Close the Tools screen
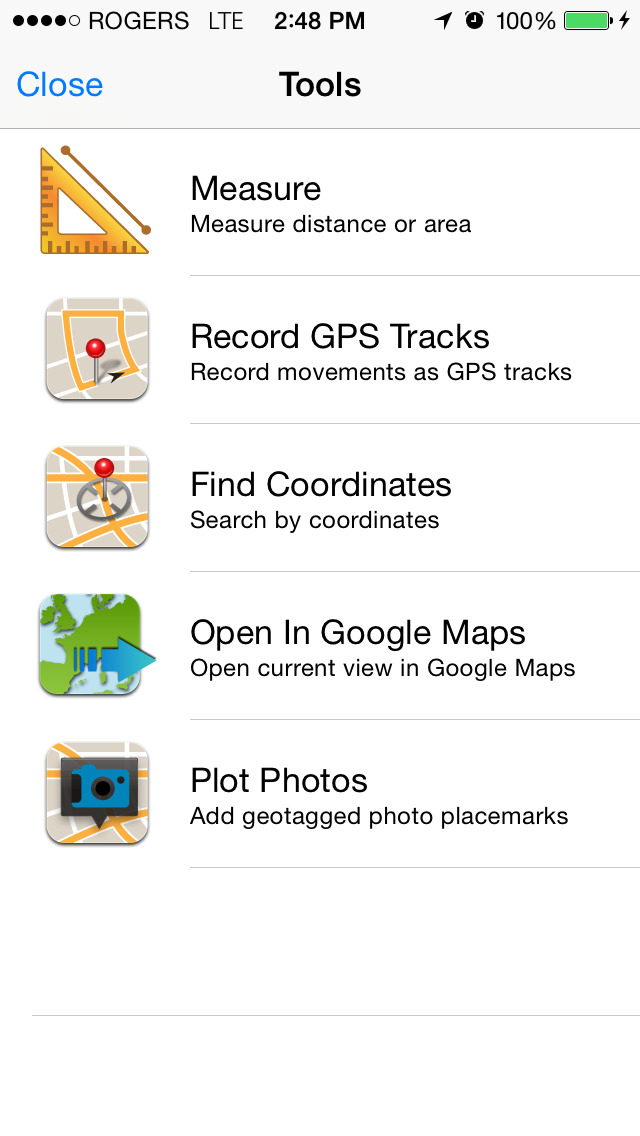Image resolution: width=640 pixels, height=1136 pixels. pyautogui.click(x=60, y=85)
